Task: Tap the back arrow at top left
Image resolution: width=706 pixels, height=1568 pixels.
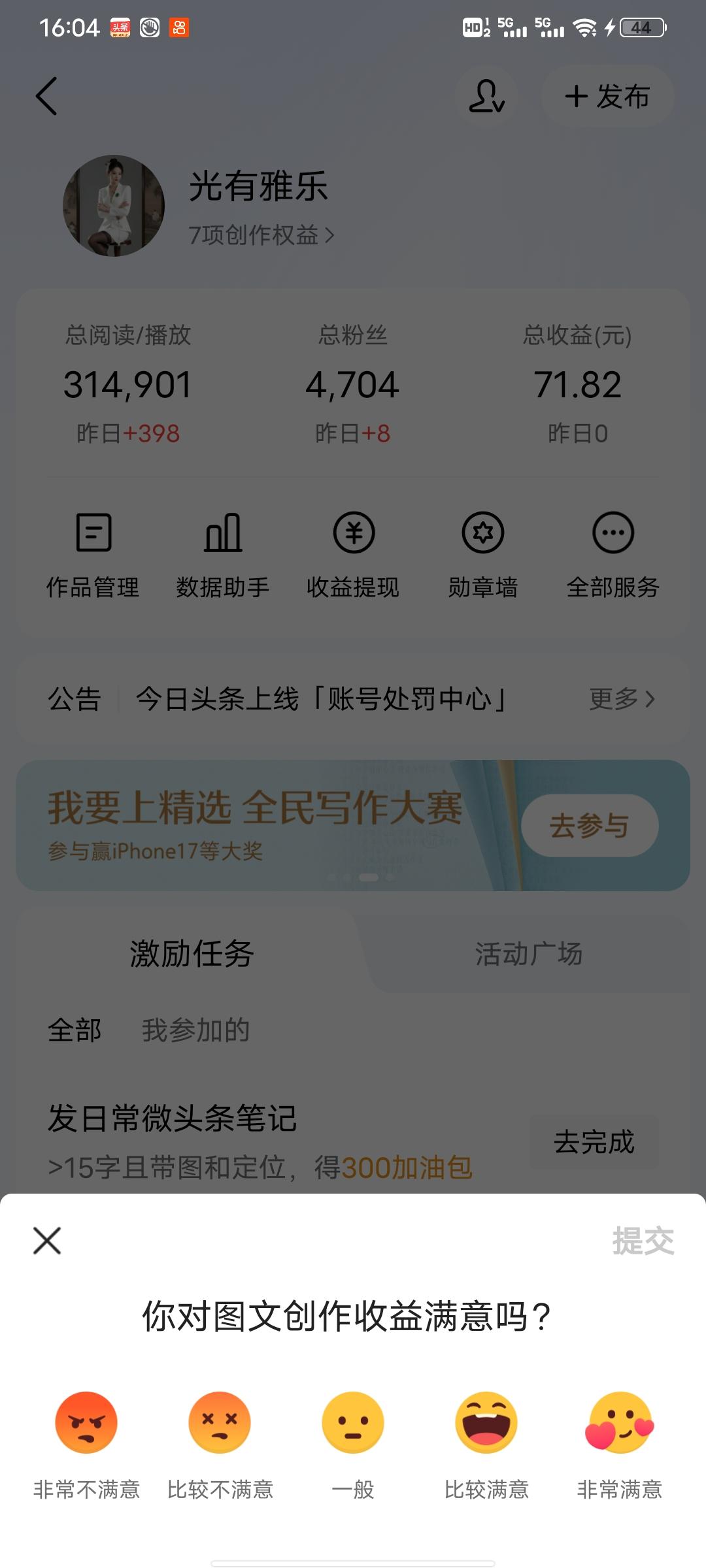Action: click(46, 95)
